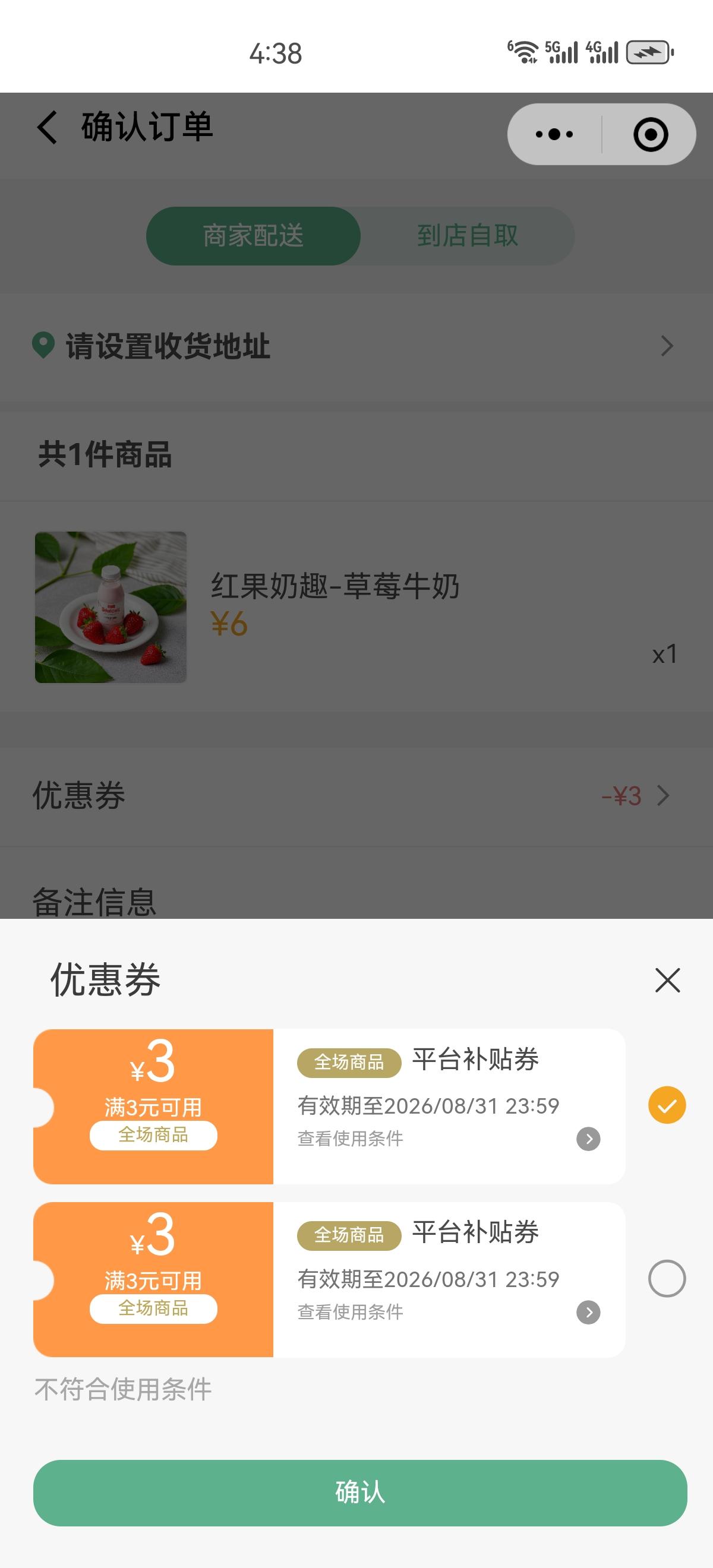Viewport: 713px width, 1568px height.
Task: Exit the mini program with the circle button
Action: (x=650, y=134)
